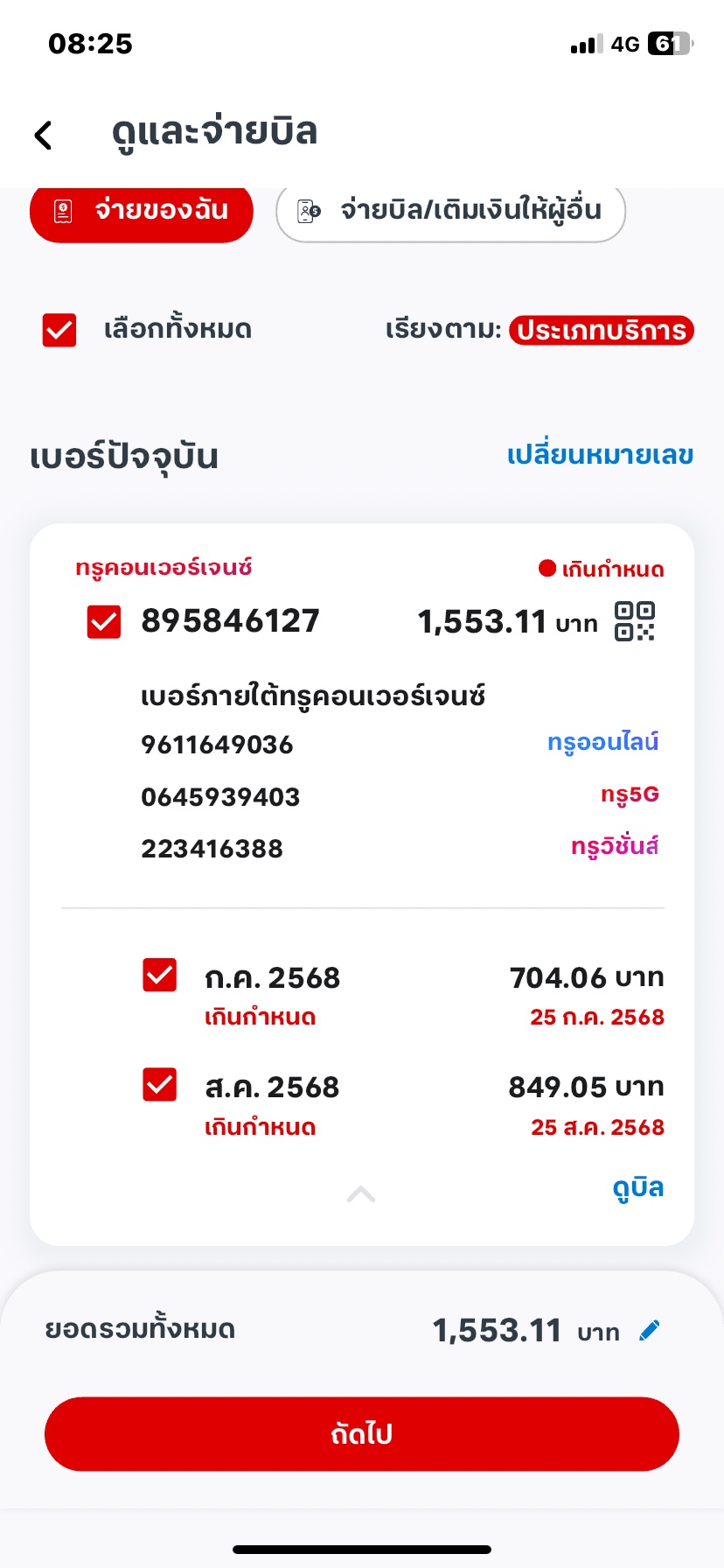The height and width of the screenshot is (1568, 724).
Task: Uncheck the ก.ค. 2568 bill checkbox
Action: 160,976
